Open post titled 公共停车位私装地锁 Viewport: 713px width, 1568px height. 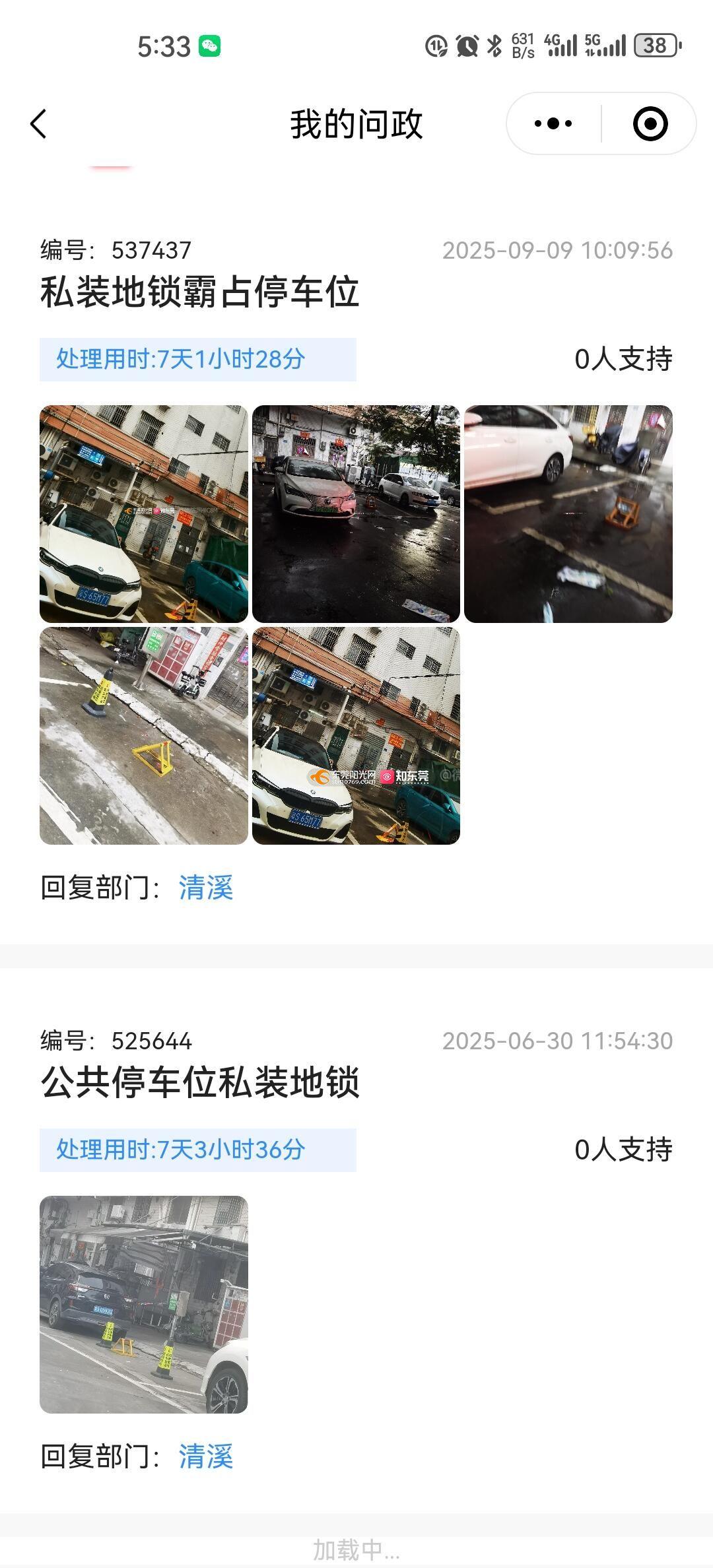pyautogui.click(x=200, y=1083)
